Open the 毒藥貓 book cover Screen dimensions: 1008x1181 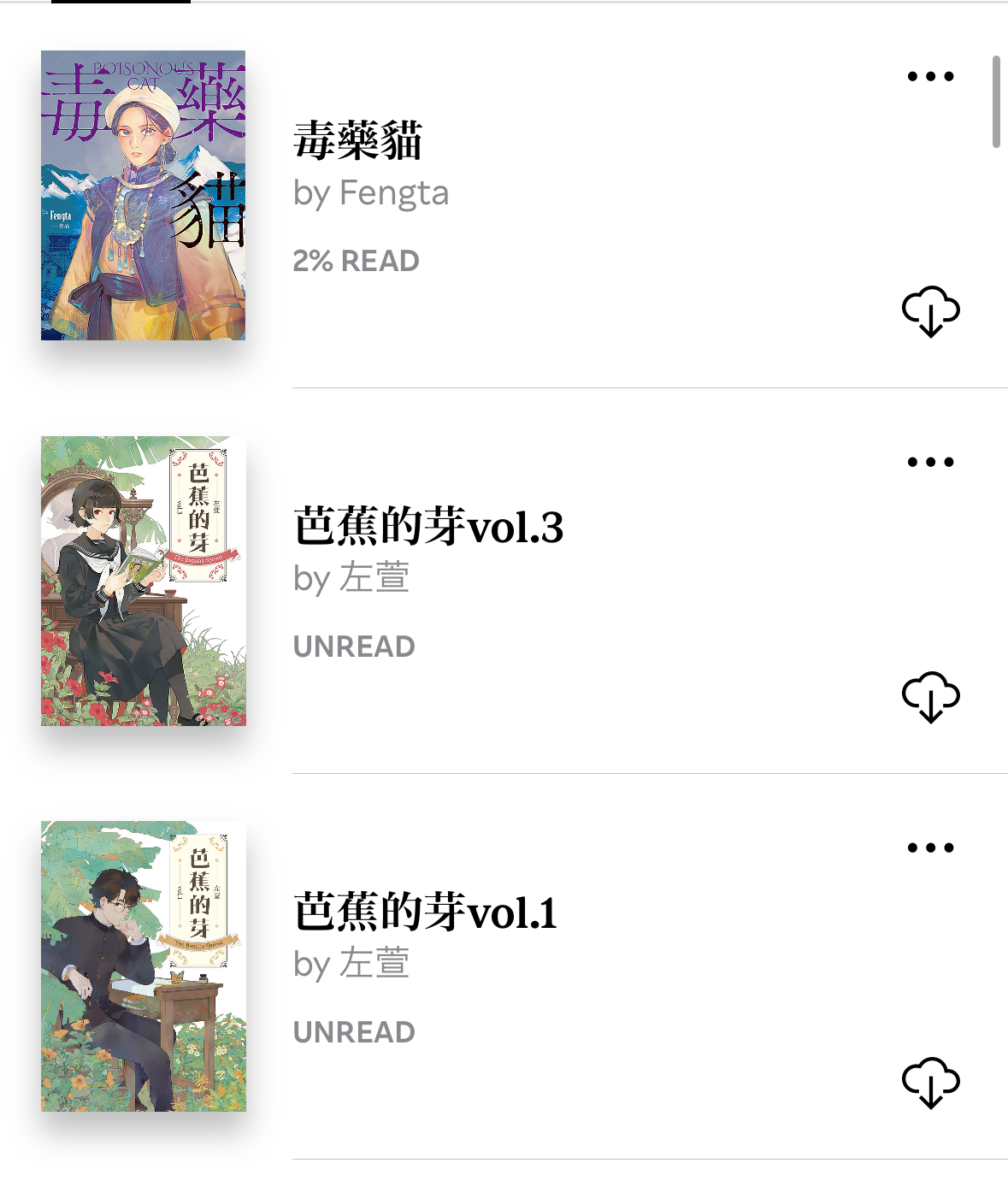(x=144, y=196)
